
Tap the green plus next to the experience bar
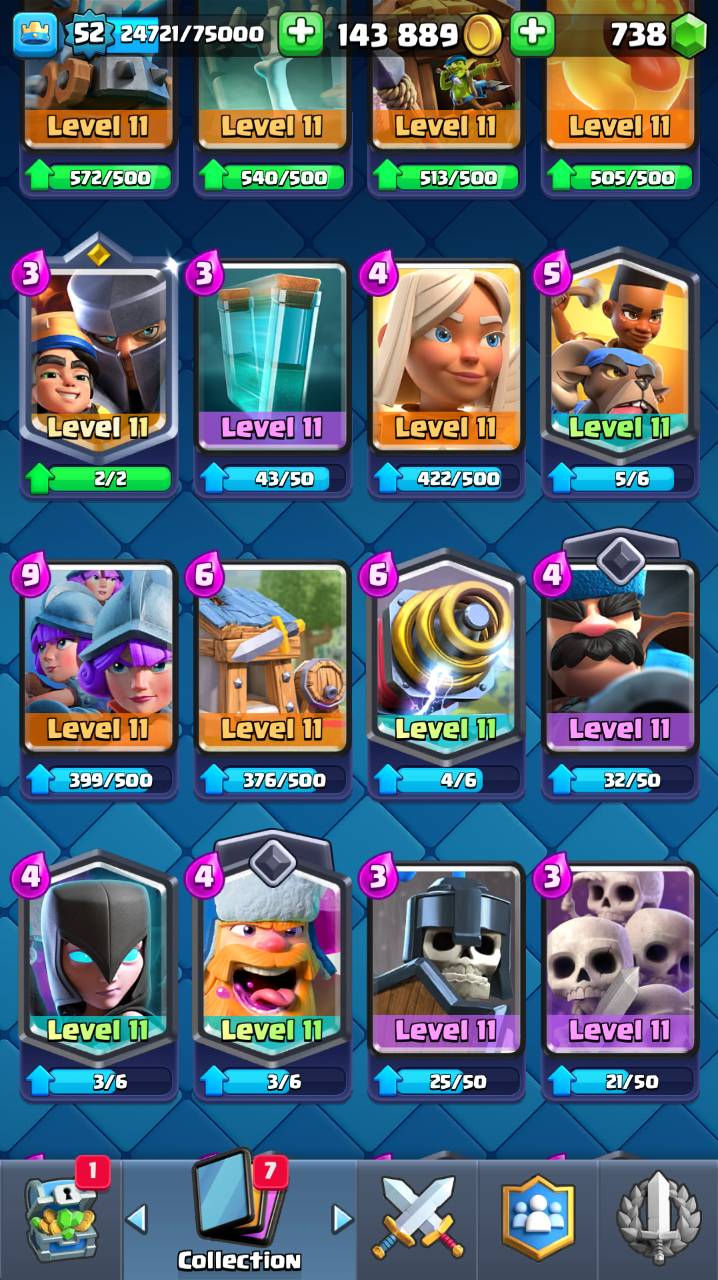pyautogui.click(x=300, y=35)
